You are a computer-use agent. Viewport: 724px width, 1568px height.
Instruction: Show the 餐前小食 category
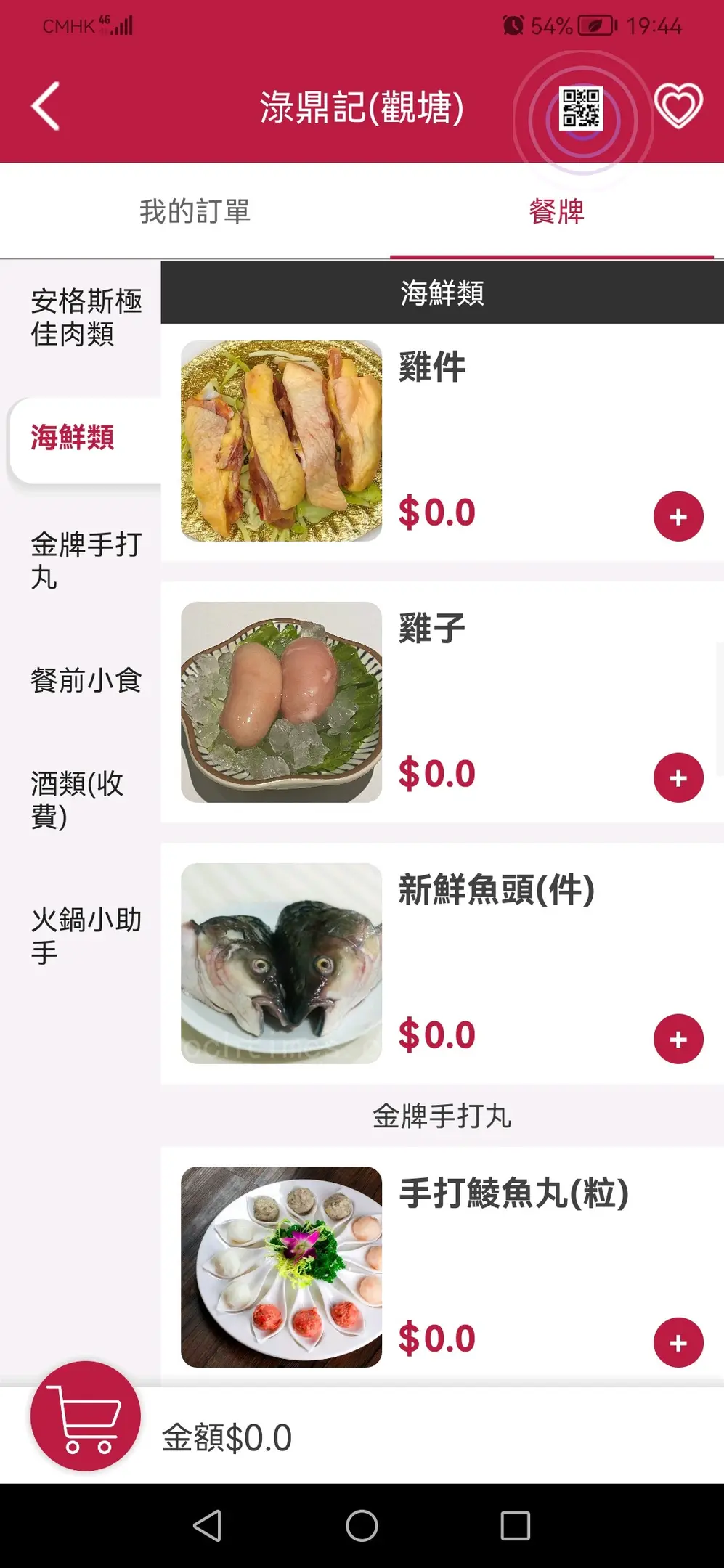coord(86,680)
